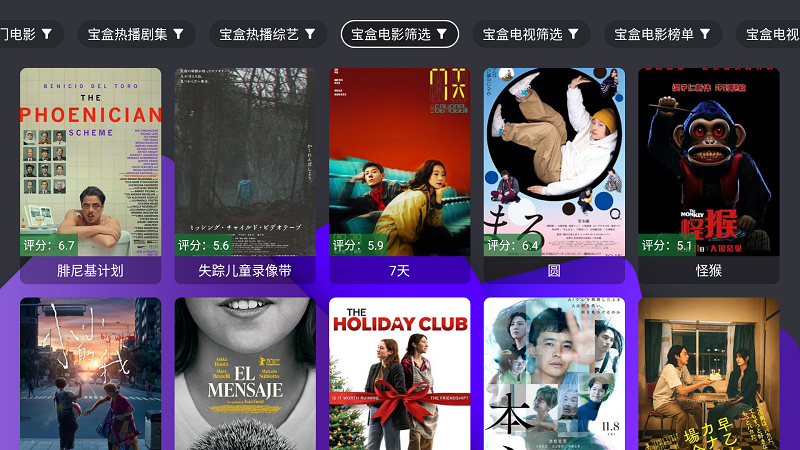
Task: Open the movie 怪猴
Action: [x=708, y=170]
